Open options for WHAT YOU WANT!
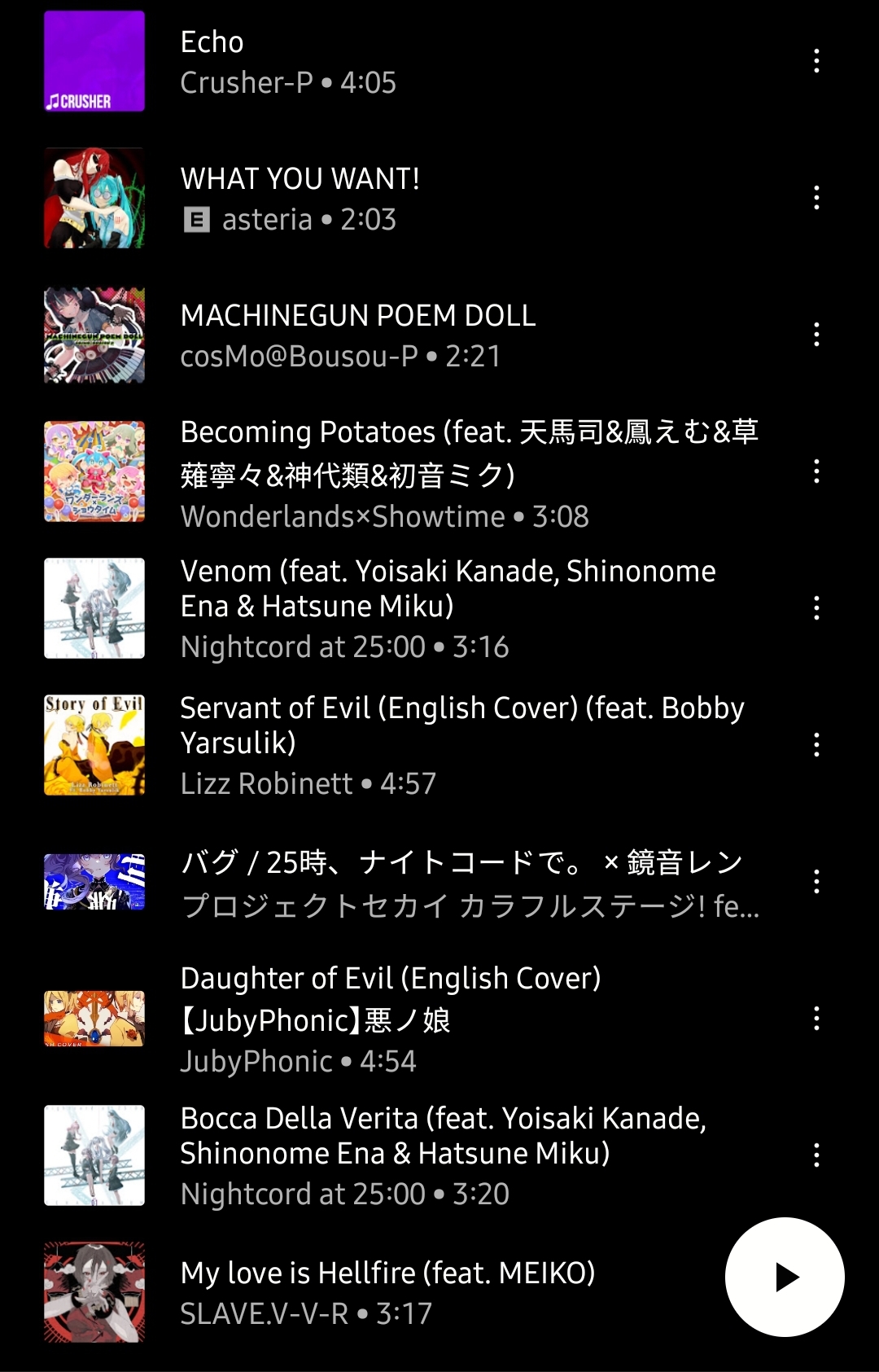The image size is (879, 1372). (x=816, y=196)
